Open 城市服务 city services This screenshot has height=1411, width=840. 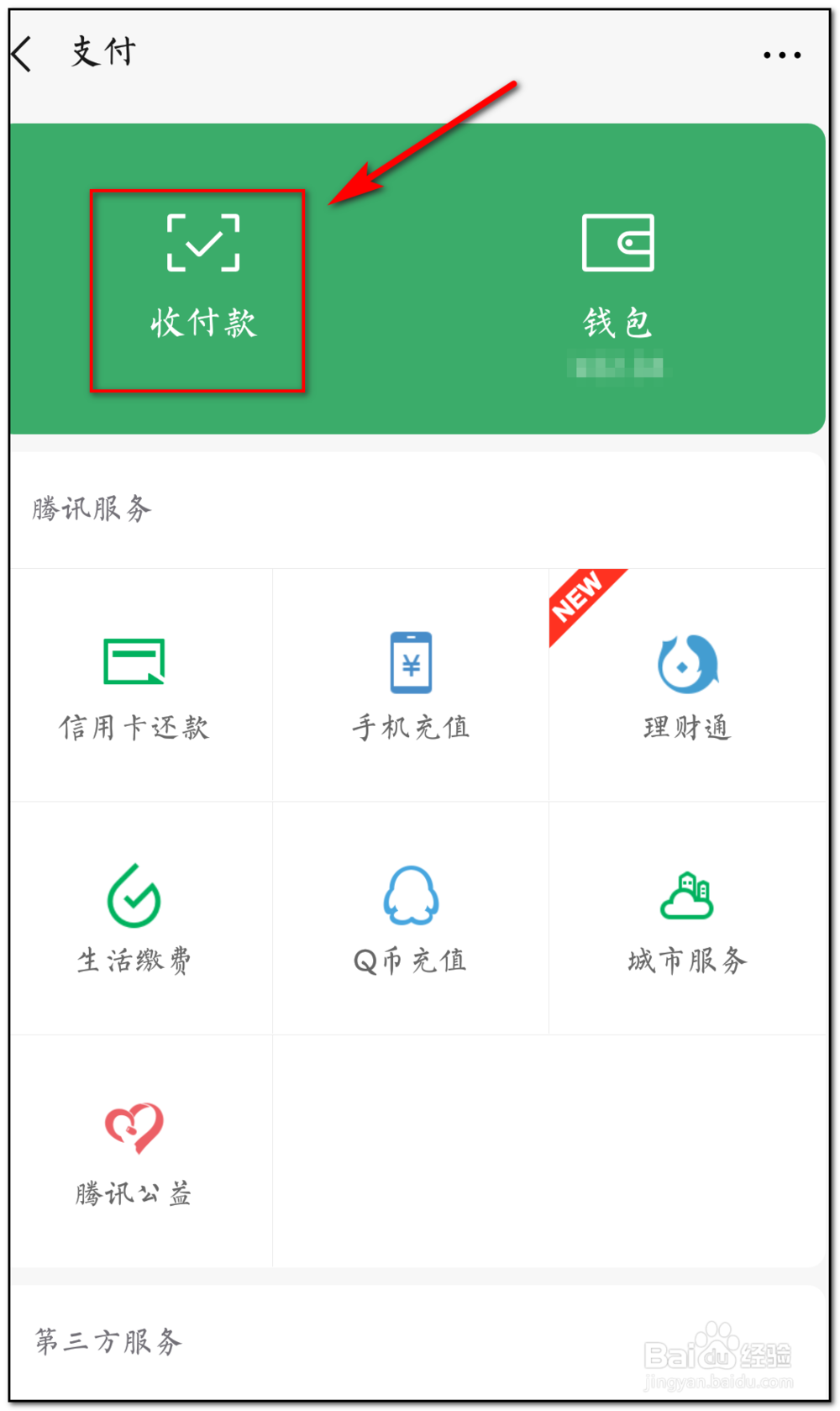[x=687, y=916]
